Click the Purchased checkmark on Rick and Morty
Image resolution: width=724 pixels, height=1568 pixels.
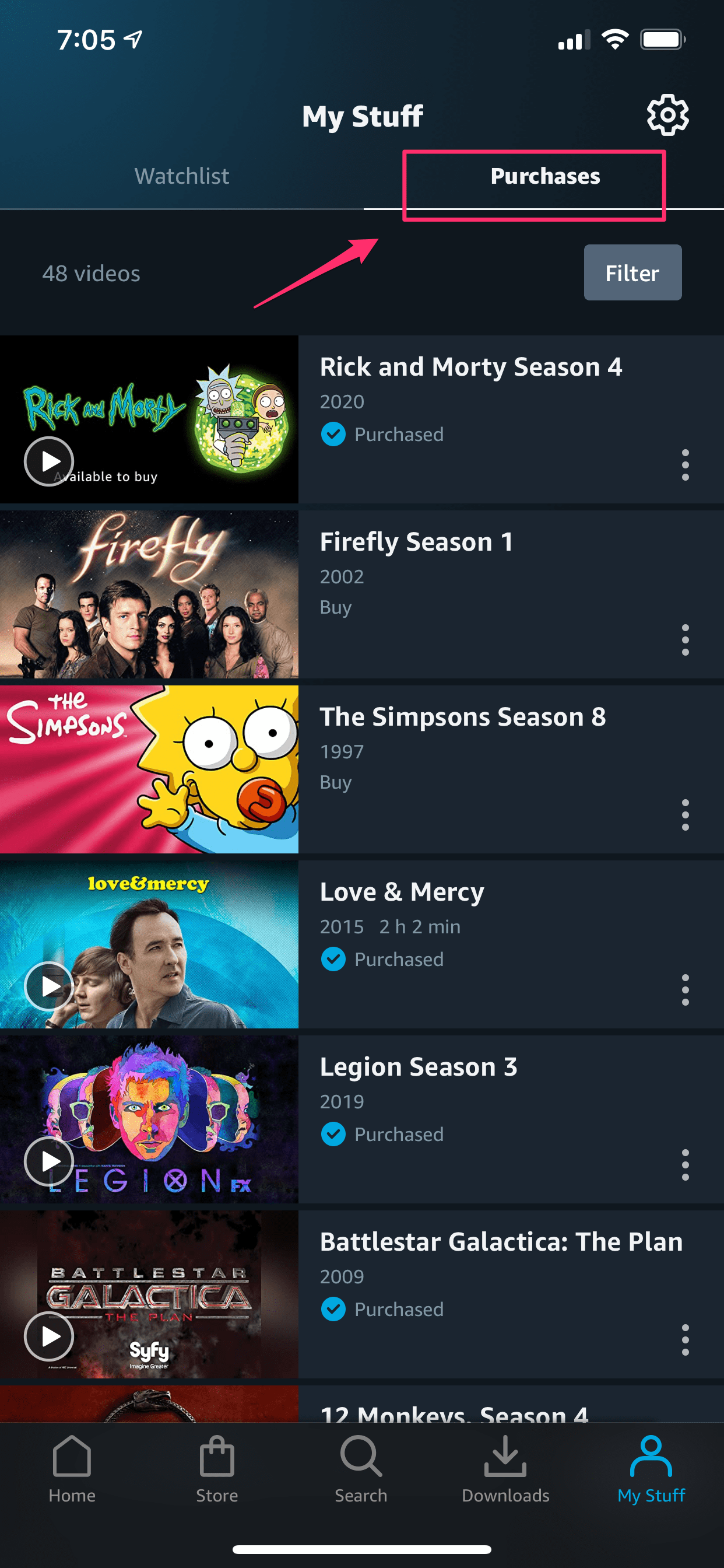(x=333, y=434)
